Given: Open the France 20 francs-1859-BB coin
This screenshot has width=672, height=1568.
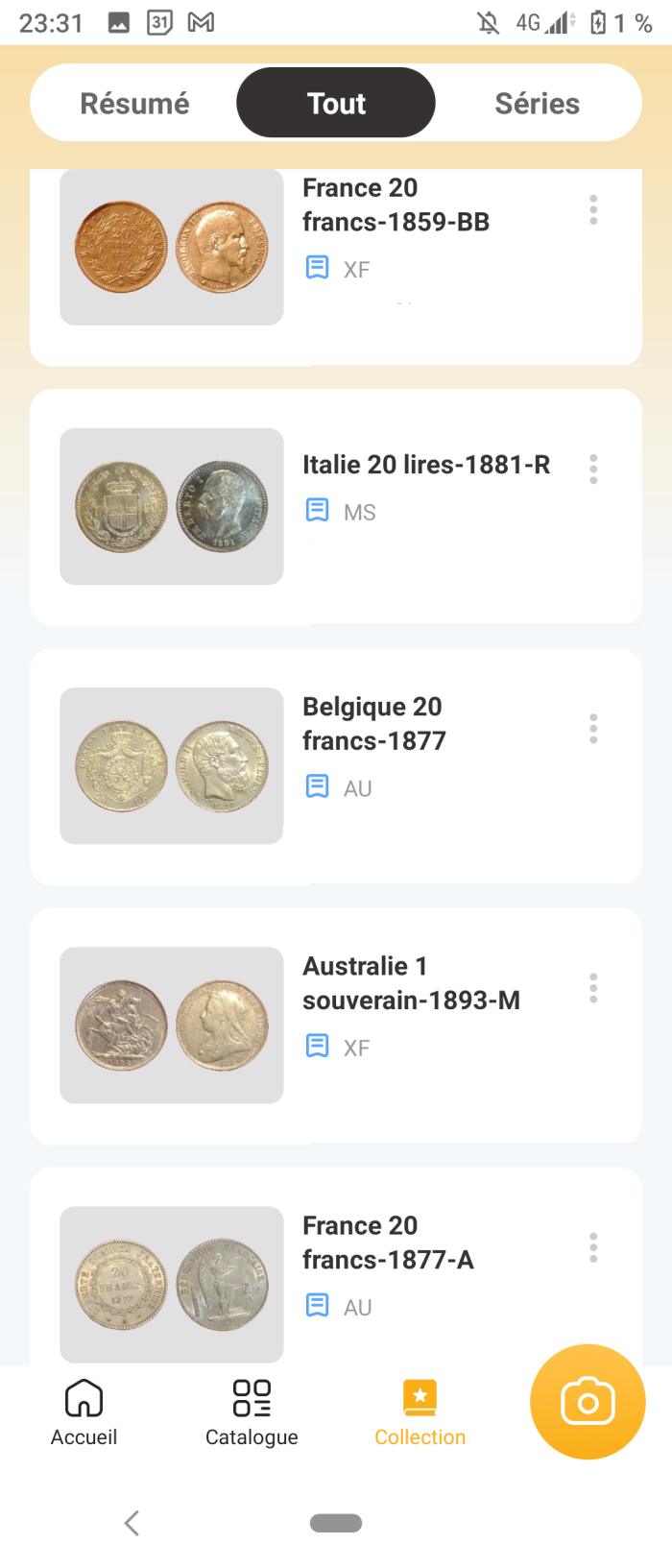Looking at the screenshot, I should tap(396, 205).
